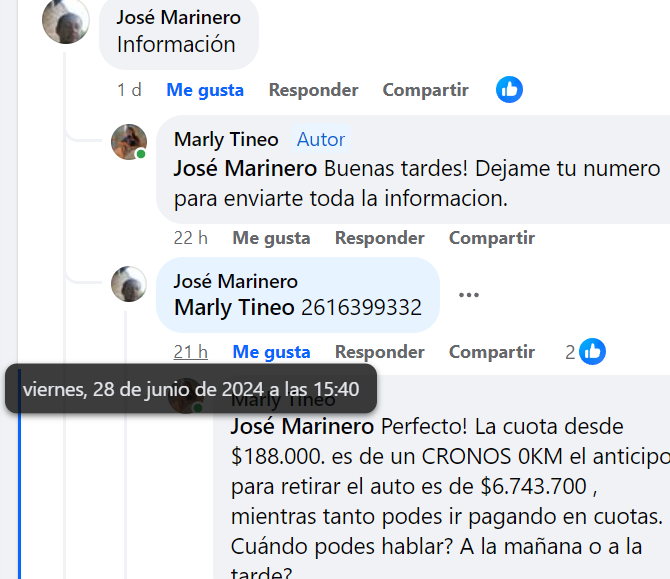
Task: Share the comment with number 2616399332
Action: [x=491, y=352]
